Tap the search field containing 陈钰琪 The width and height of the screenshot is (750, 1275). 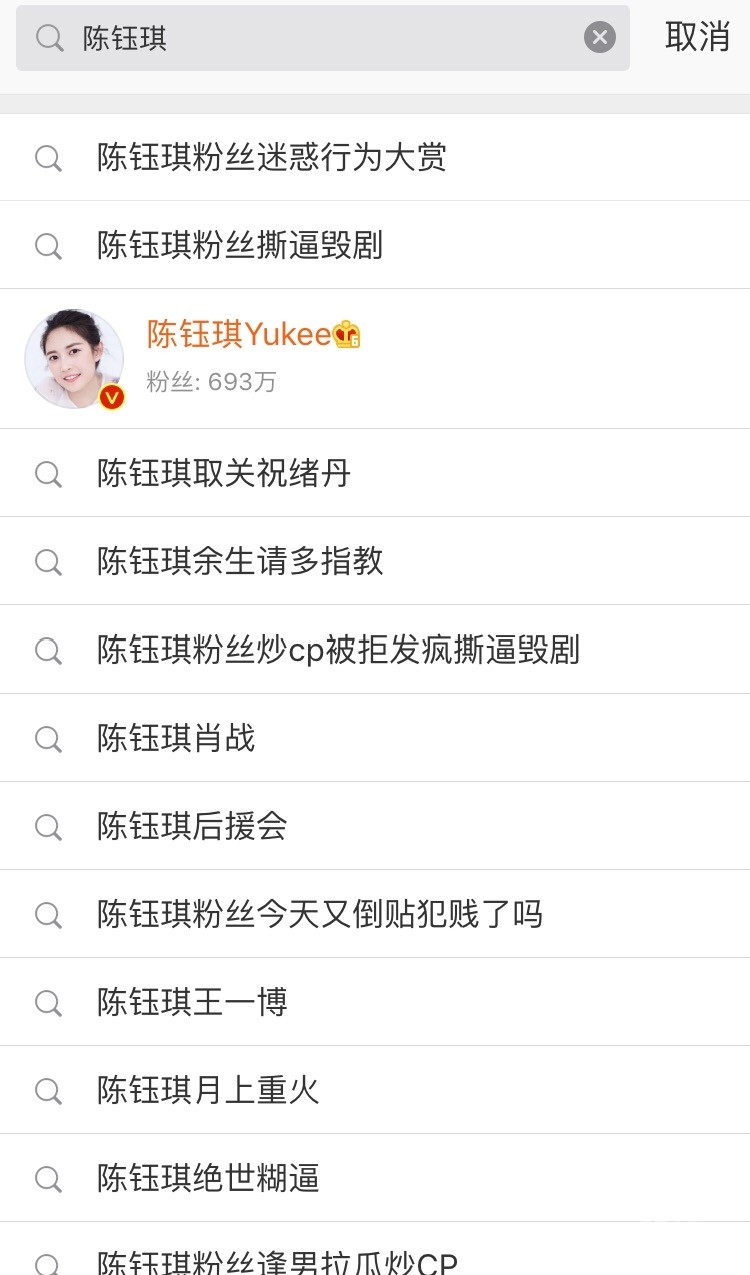(320, 38)
